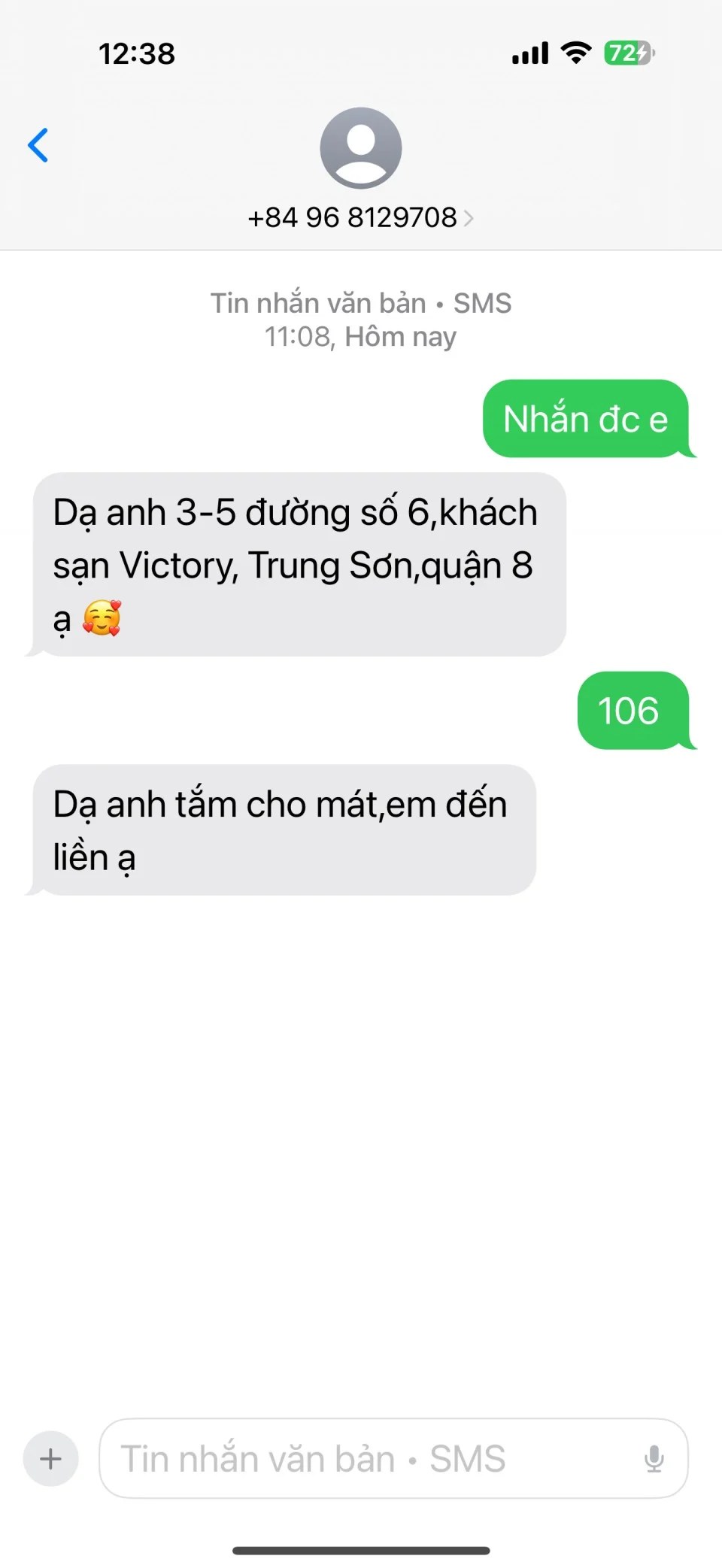The image size is (722, 1568).
Task: Open the plus attachments menu
Action: click(x=51, y=1458)
